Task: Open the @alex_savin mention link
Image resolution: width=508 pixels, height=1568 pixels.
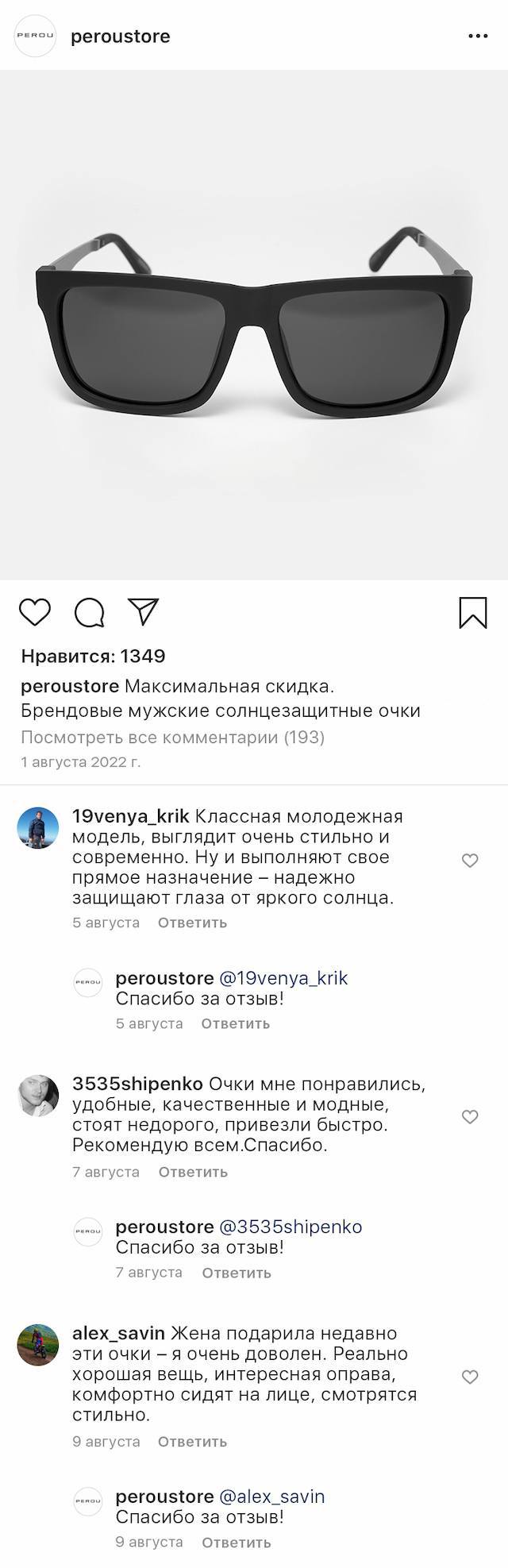Action: (x=271, y=1497)
